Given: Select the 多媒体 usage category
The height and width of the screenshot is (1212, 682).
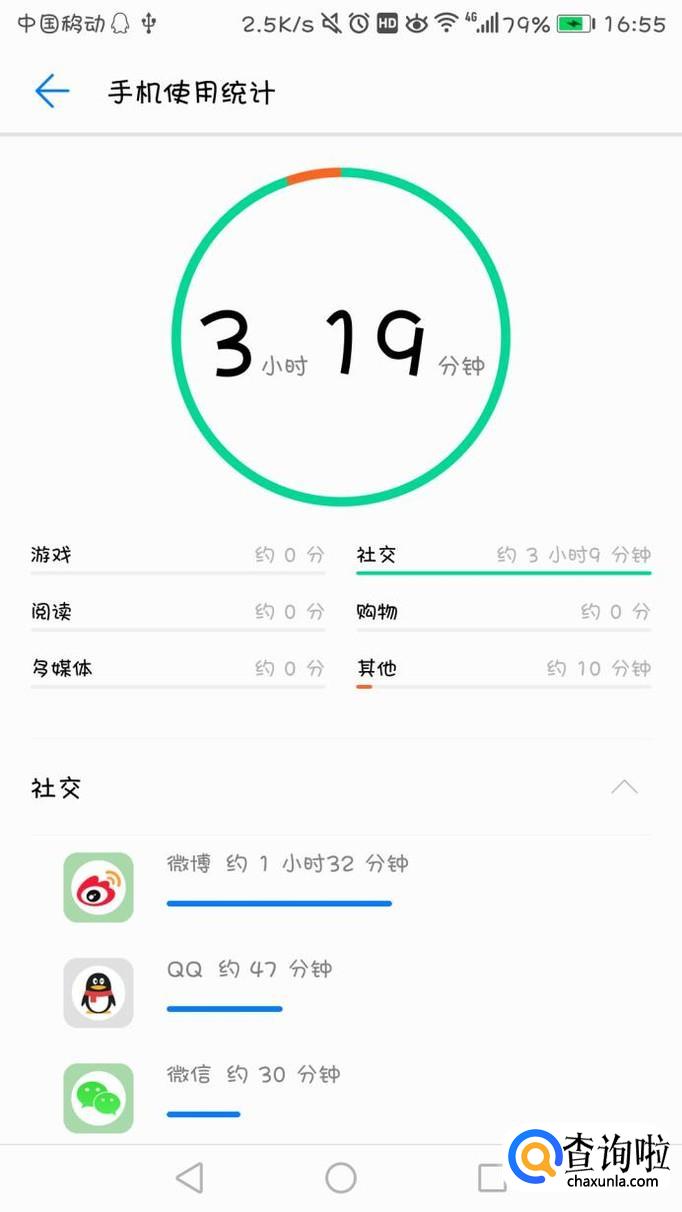Looking at the screenshot, I should click(x=177, y=669).
